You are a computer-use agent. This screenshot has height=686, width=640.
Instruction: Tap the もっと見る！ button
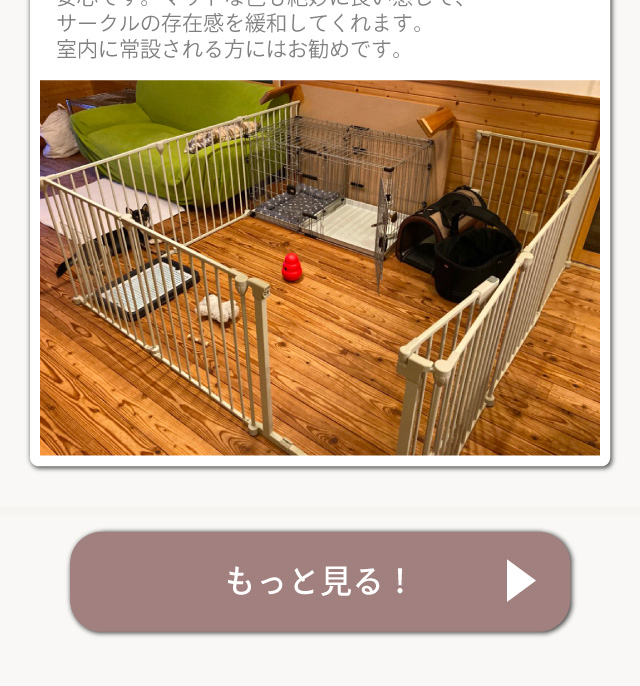click(320, 581)
